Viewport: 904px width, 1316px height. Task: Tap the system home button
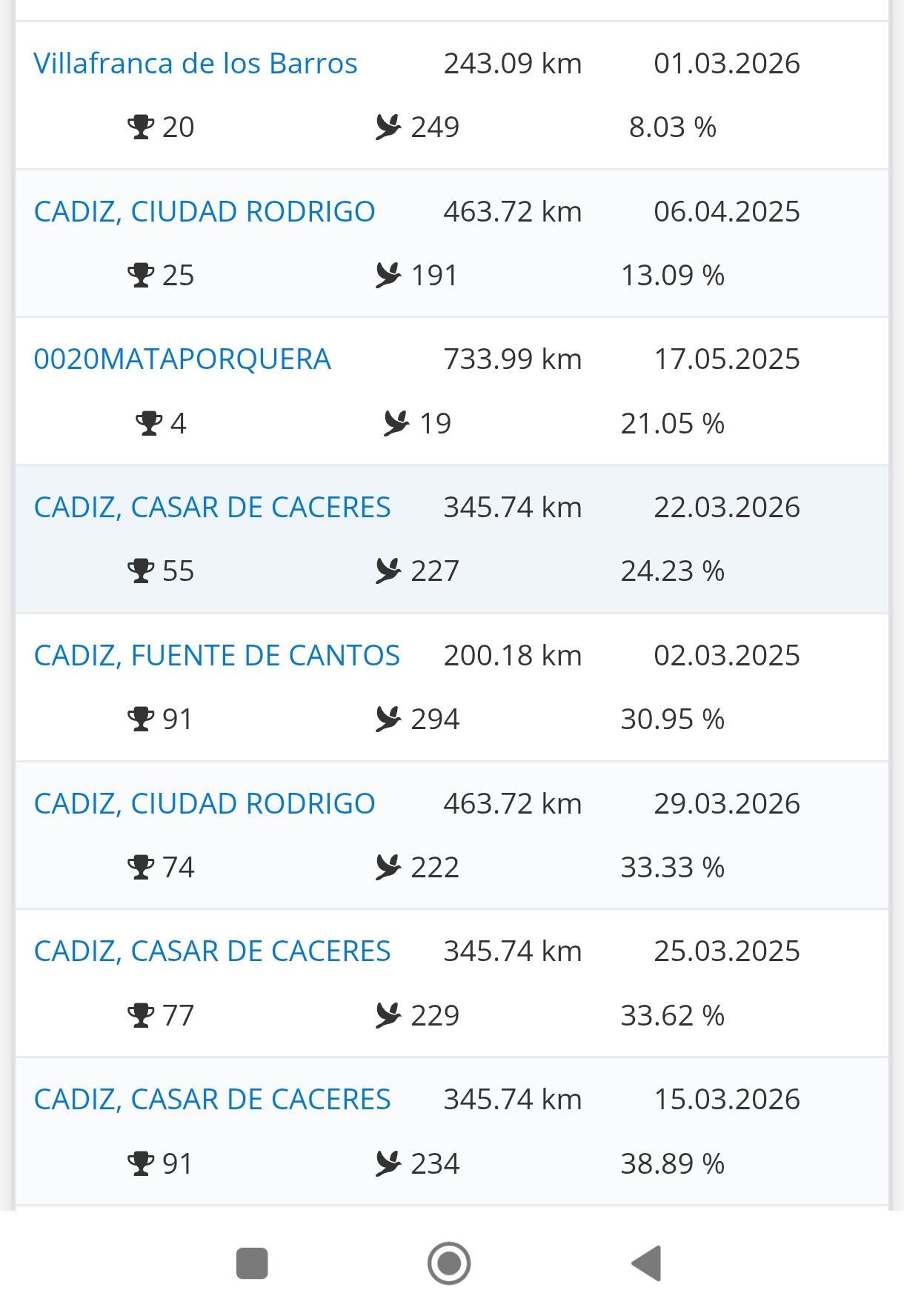449,1263
